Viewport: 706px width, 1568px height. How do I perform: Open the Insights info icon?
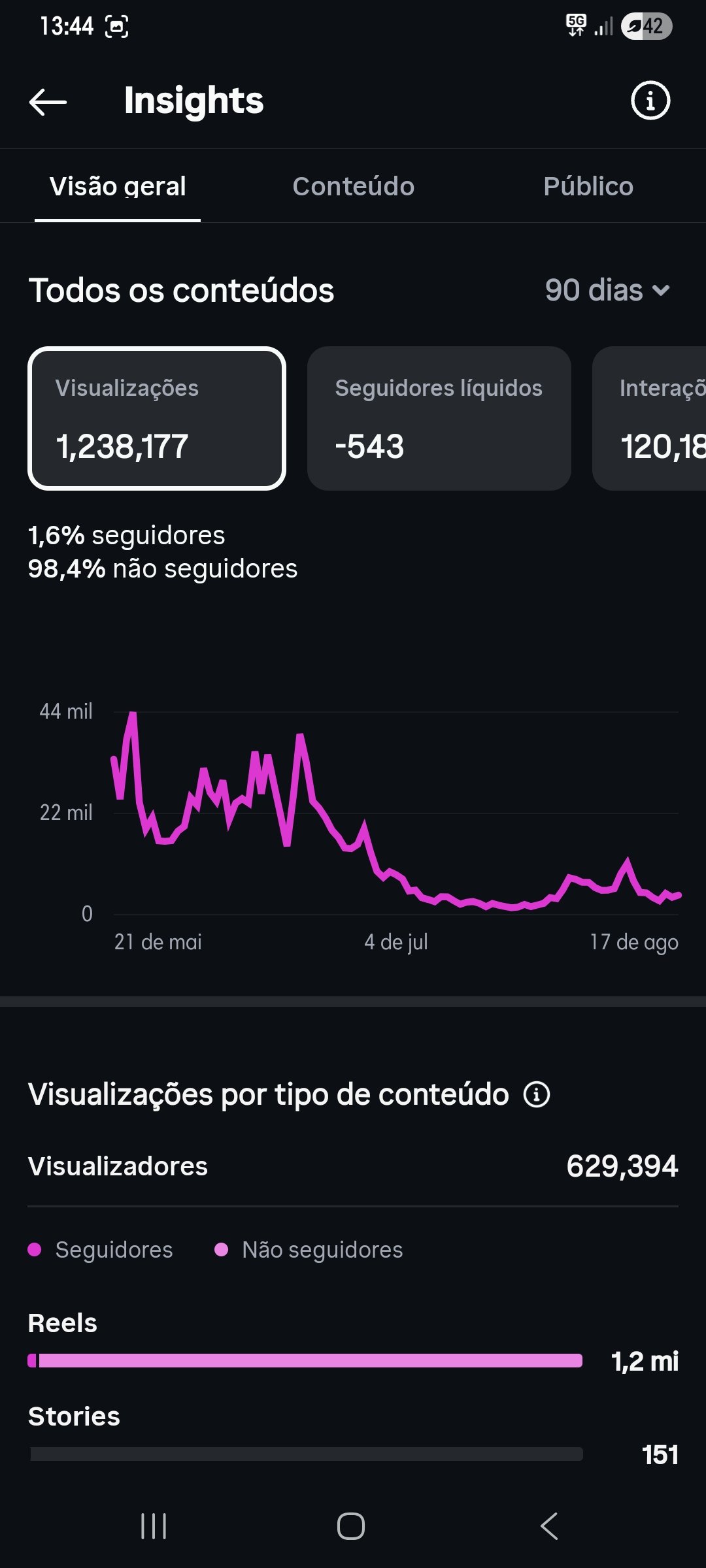[650, 101]
